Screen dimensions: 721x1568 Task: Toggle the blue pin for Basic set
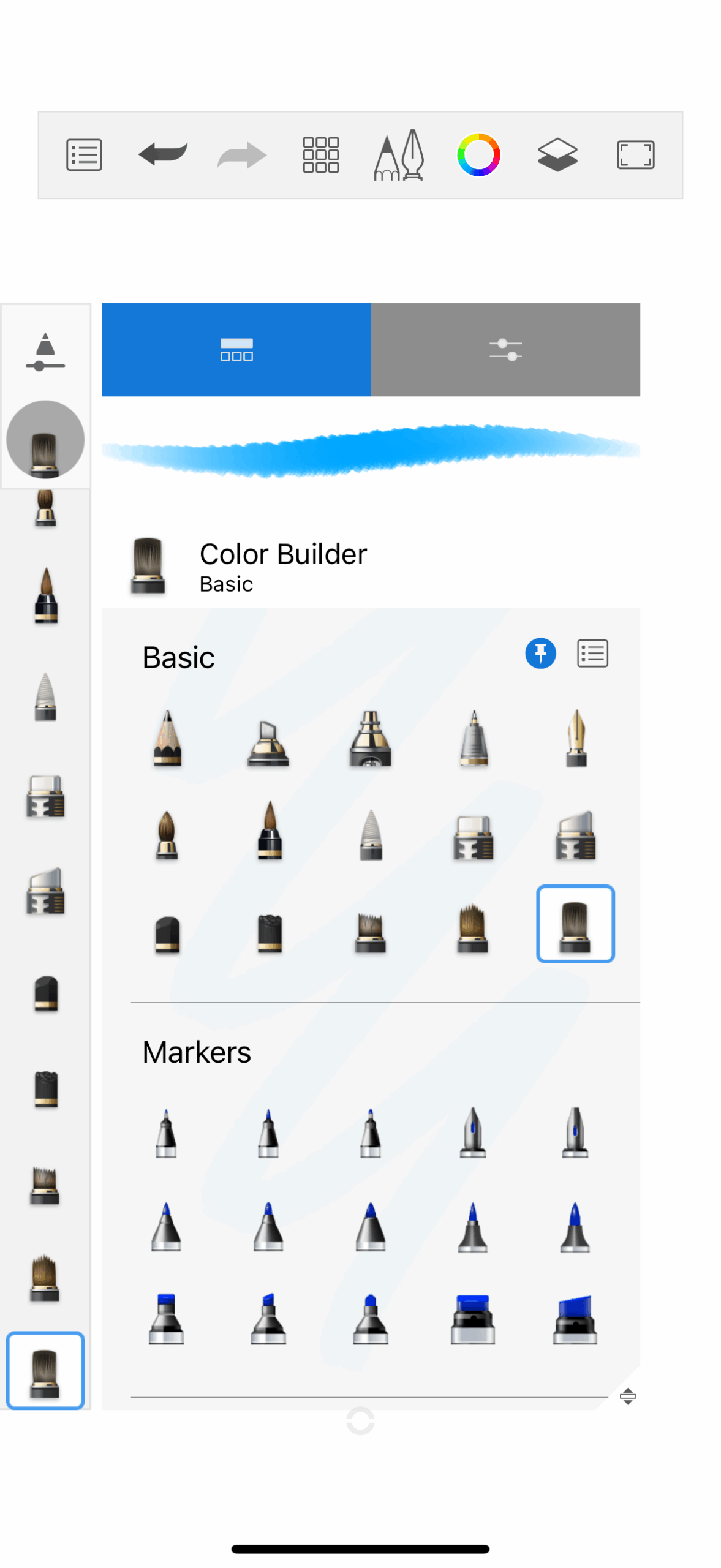coord(540,654)
